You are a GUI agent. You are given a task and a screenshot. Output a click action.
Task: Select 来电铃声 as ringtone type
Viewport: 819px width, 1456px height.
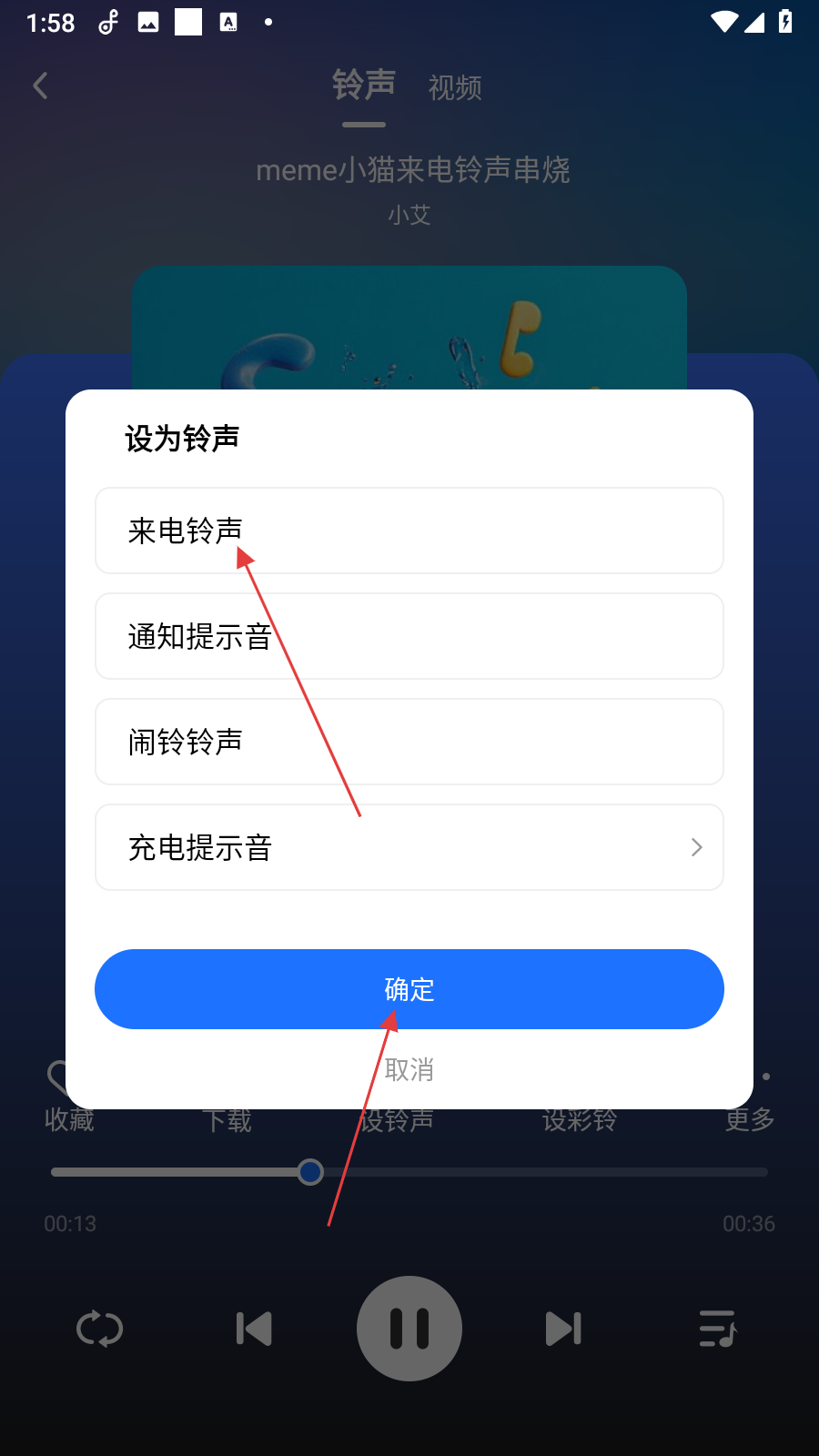[409, 531]
